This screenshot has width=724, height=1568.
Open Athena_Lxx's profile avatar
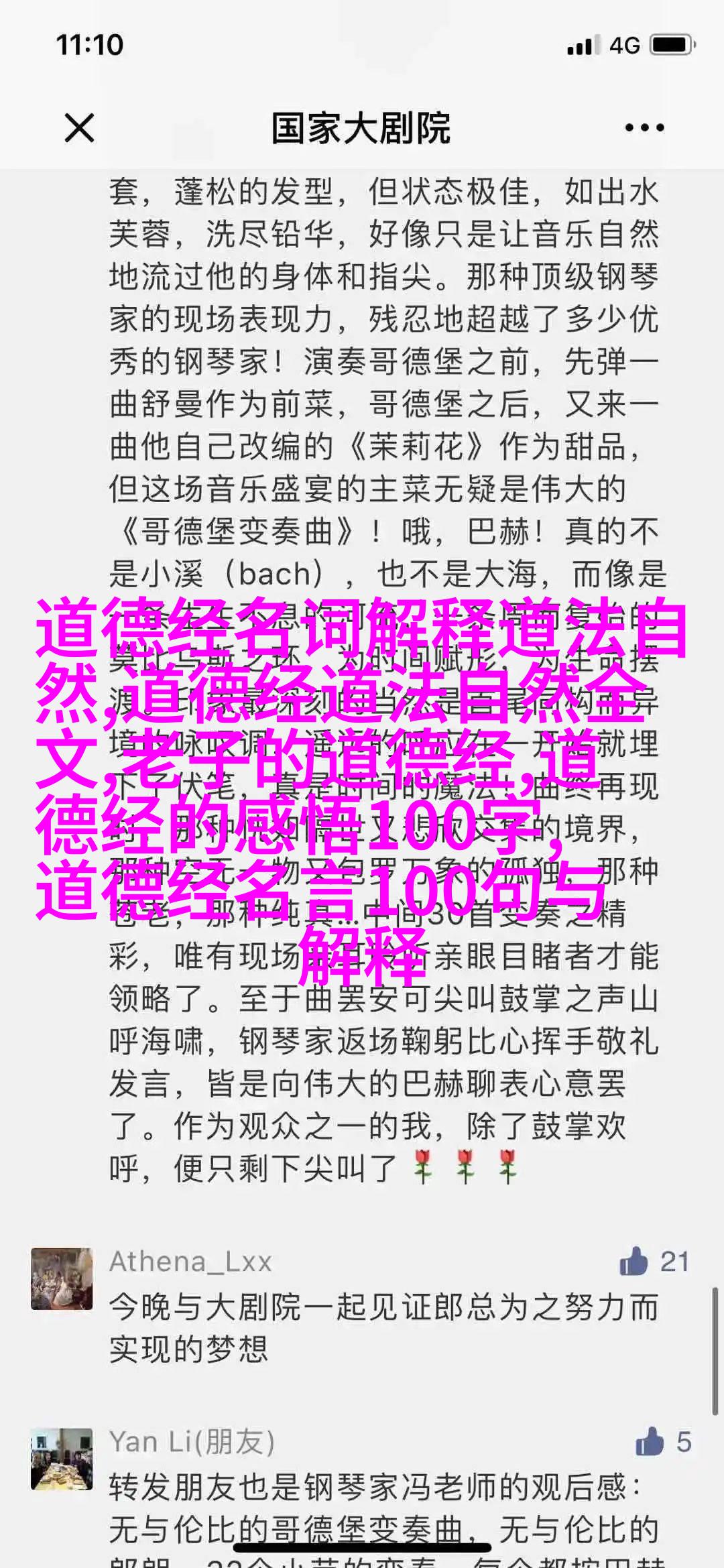tap(62, 1278)
